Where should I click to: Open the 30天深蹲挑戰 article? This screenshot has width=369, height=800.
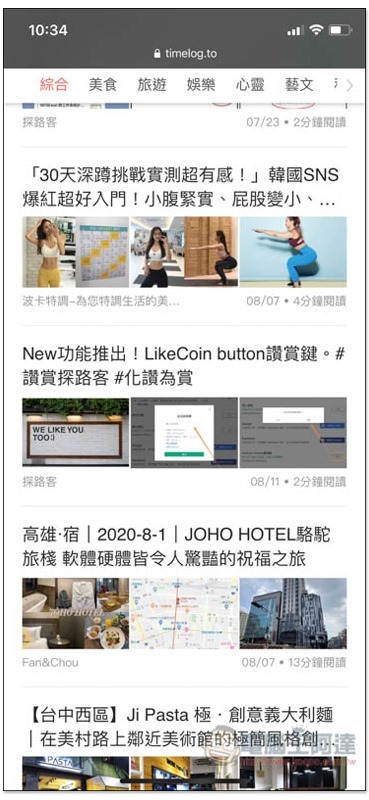(x=181, y=187)
